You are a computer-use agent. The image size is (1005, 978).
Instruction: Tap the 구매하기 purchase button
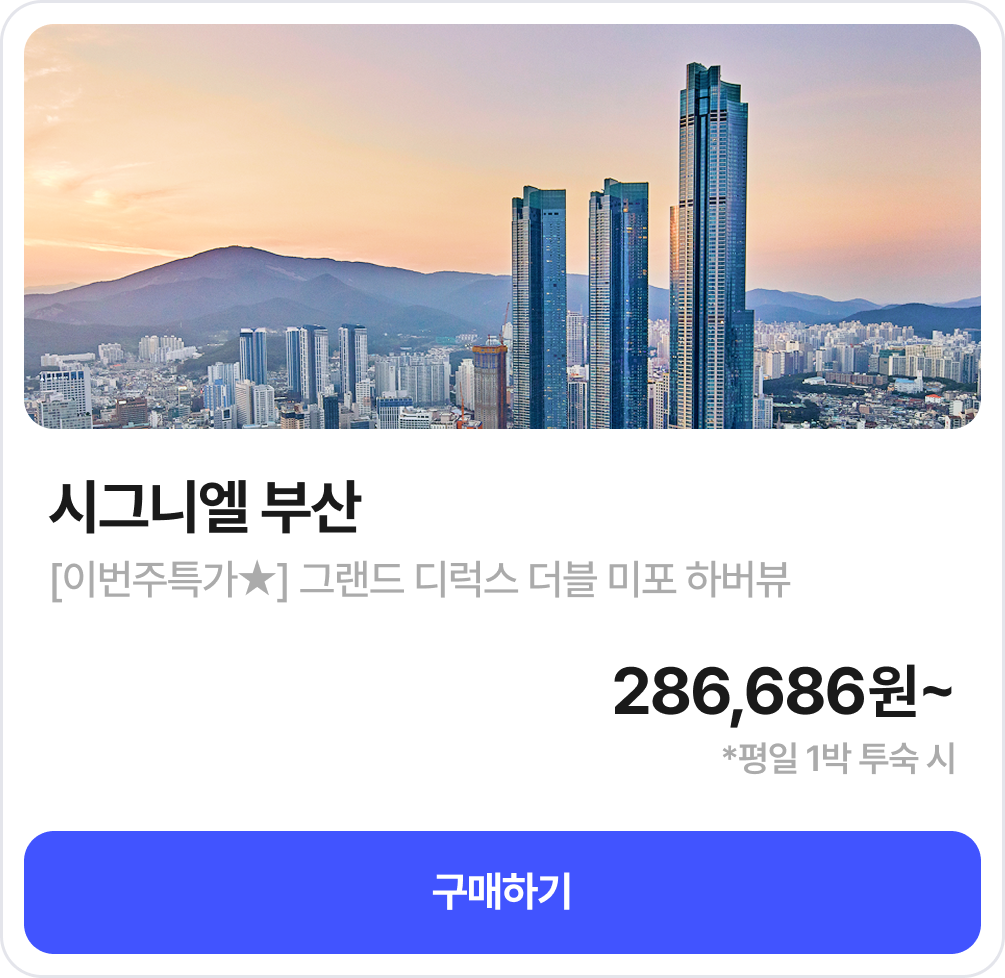502,892
